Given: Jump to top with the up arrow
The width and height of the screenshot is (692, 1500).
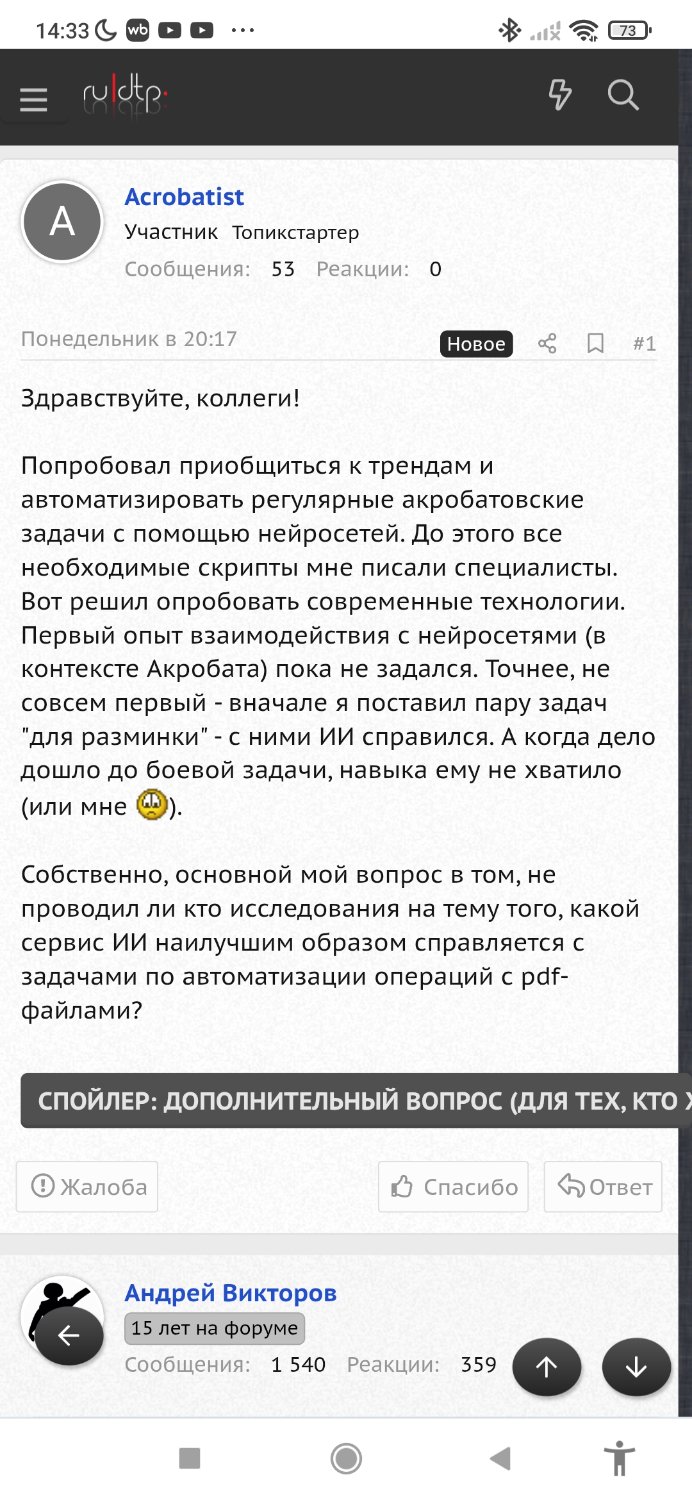Looking at the screenshot, I should pyautogui.click(x=546, y=1367).
